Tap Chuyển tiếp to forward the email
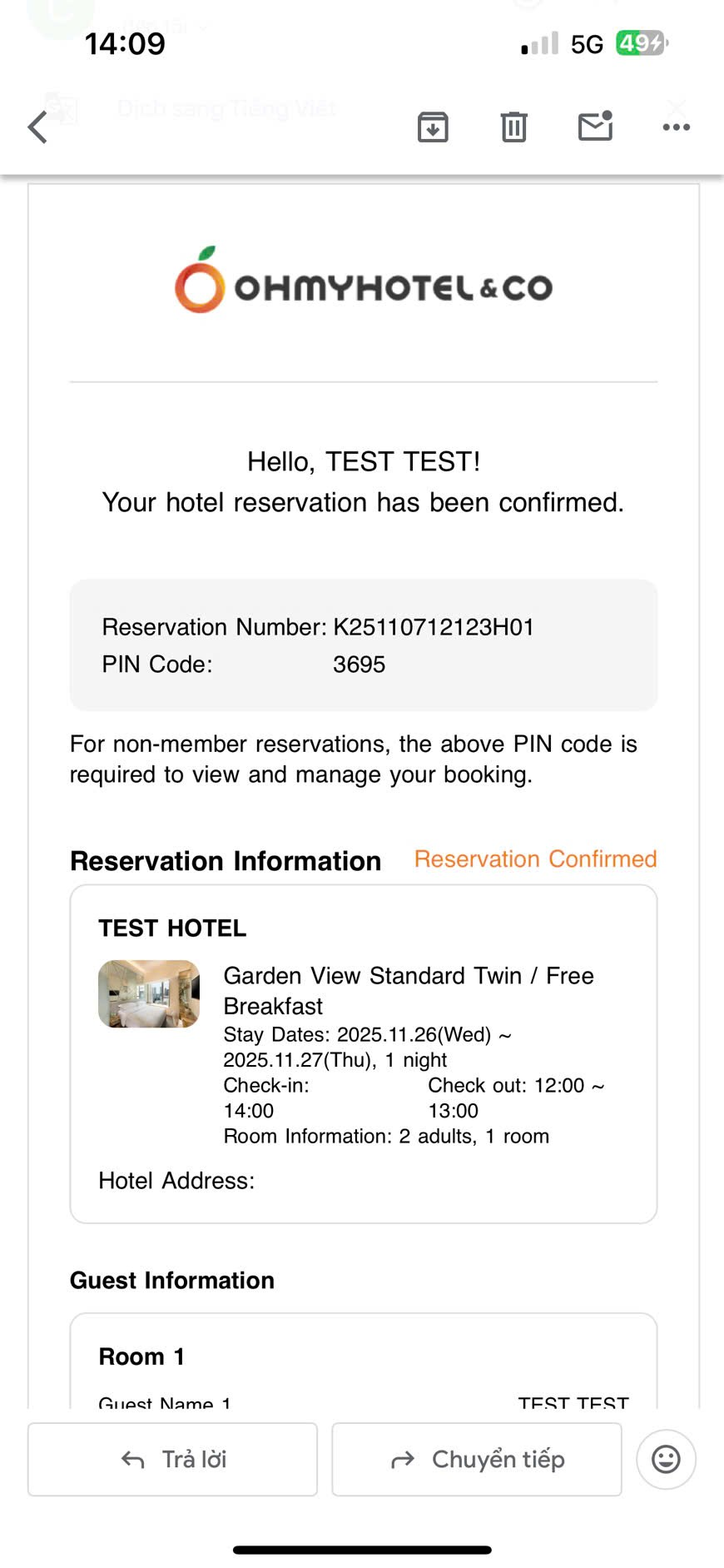This screenshot has width=724, height=1568. pos(477,1459)
